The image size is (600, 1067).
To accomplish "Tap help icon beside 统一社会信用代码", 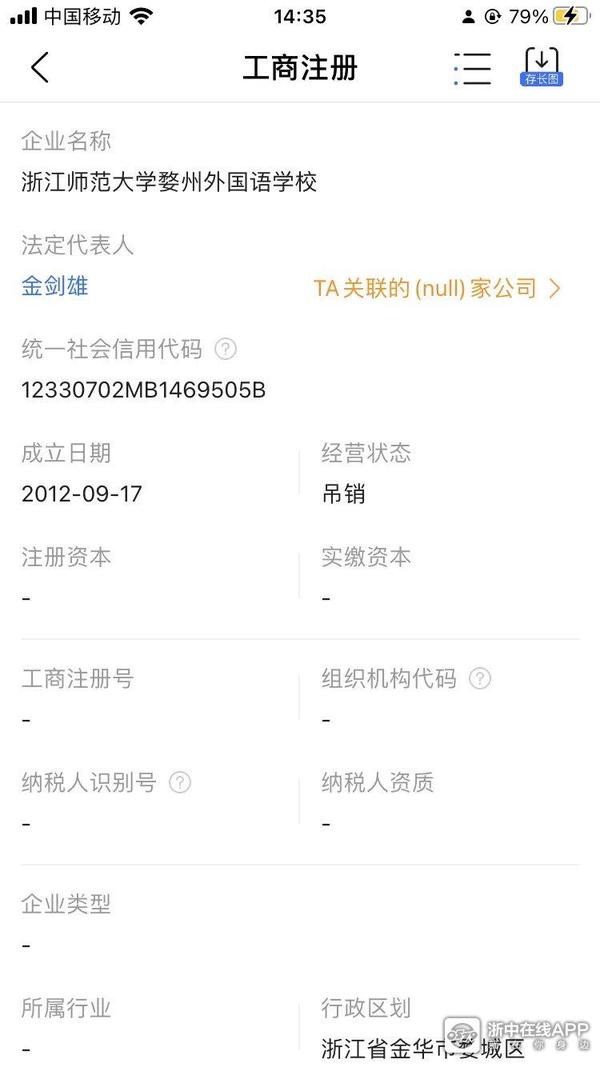I will (226, 349).
